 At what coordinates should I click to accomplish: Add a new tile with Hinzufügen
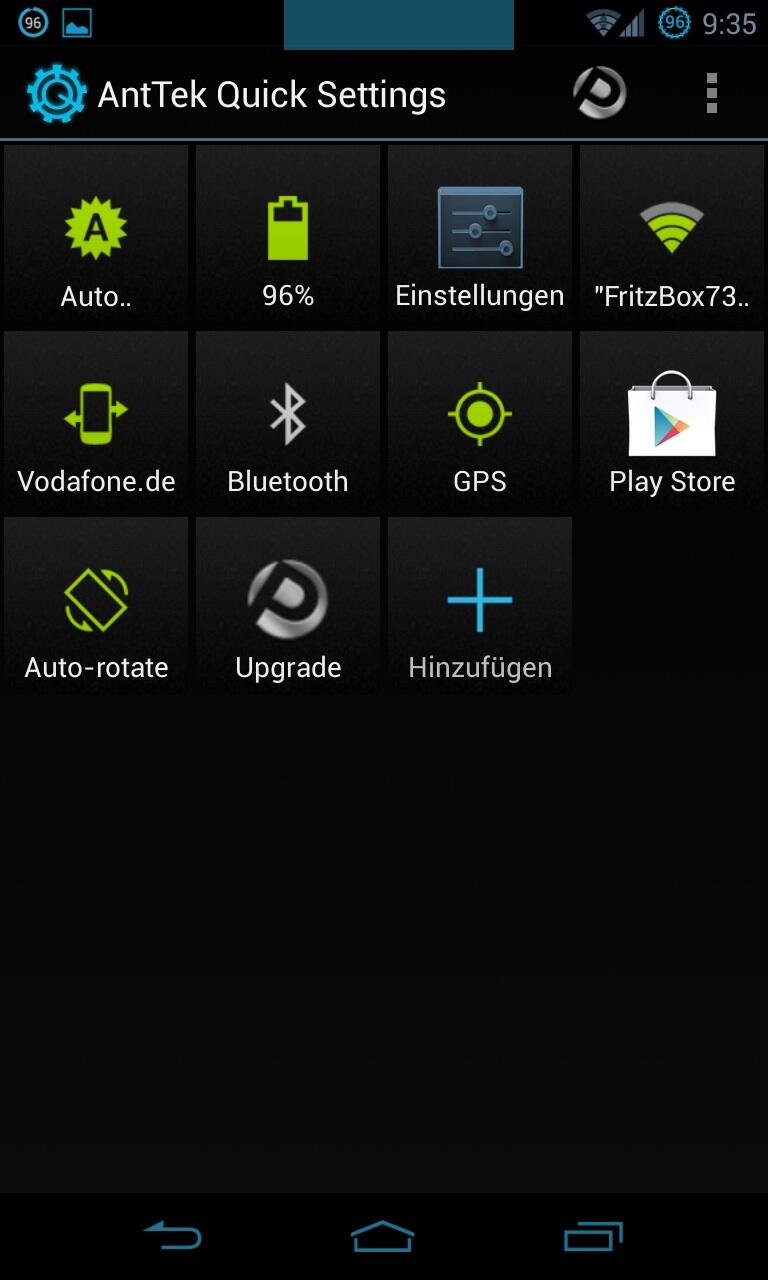pyautogui.click(x=480, y=609)
